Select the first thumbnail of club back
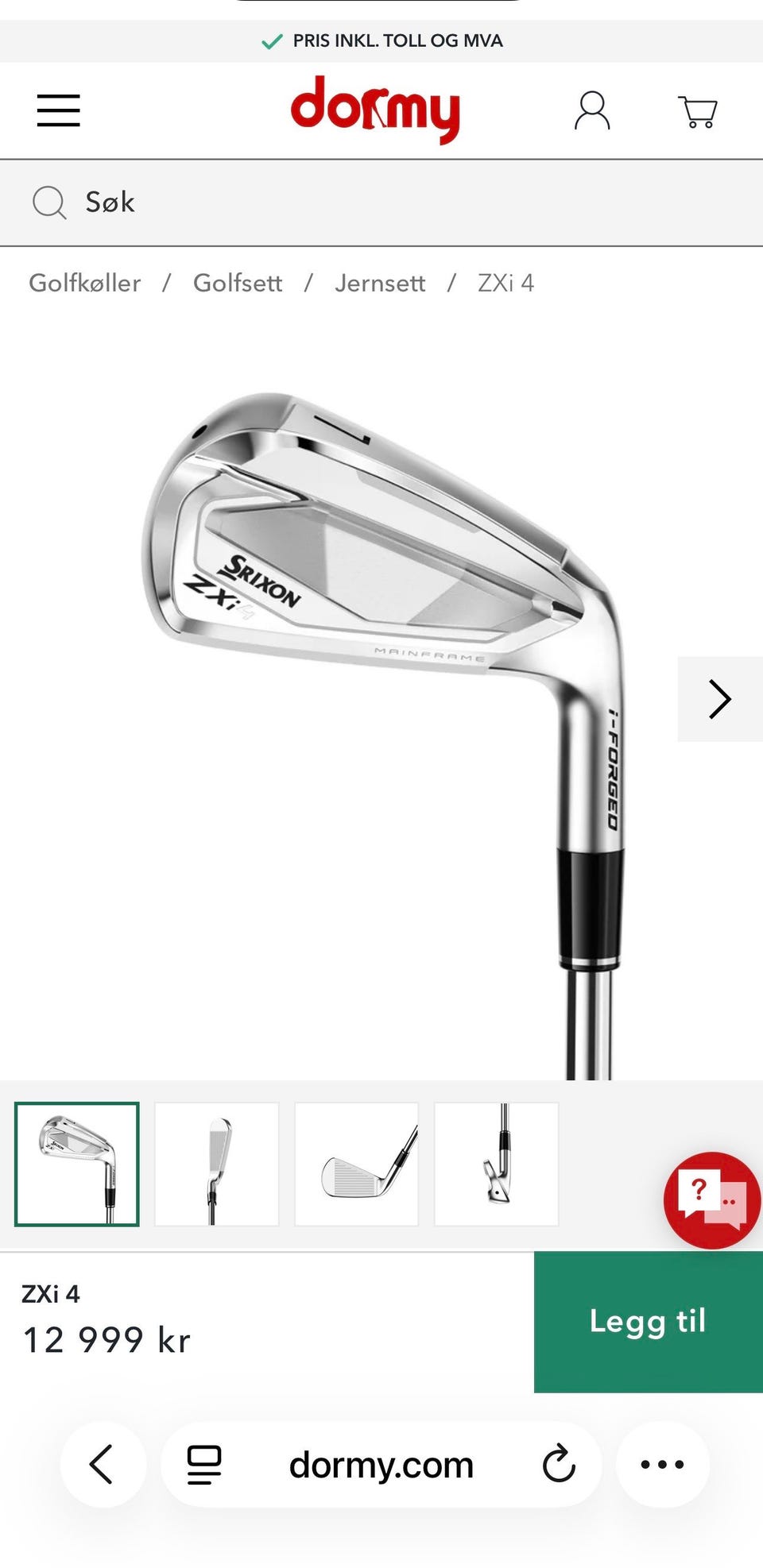This screenshot has width=763, height=1568. (x=77, y=1164)
